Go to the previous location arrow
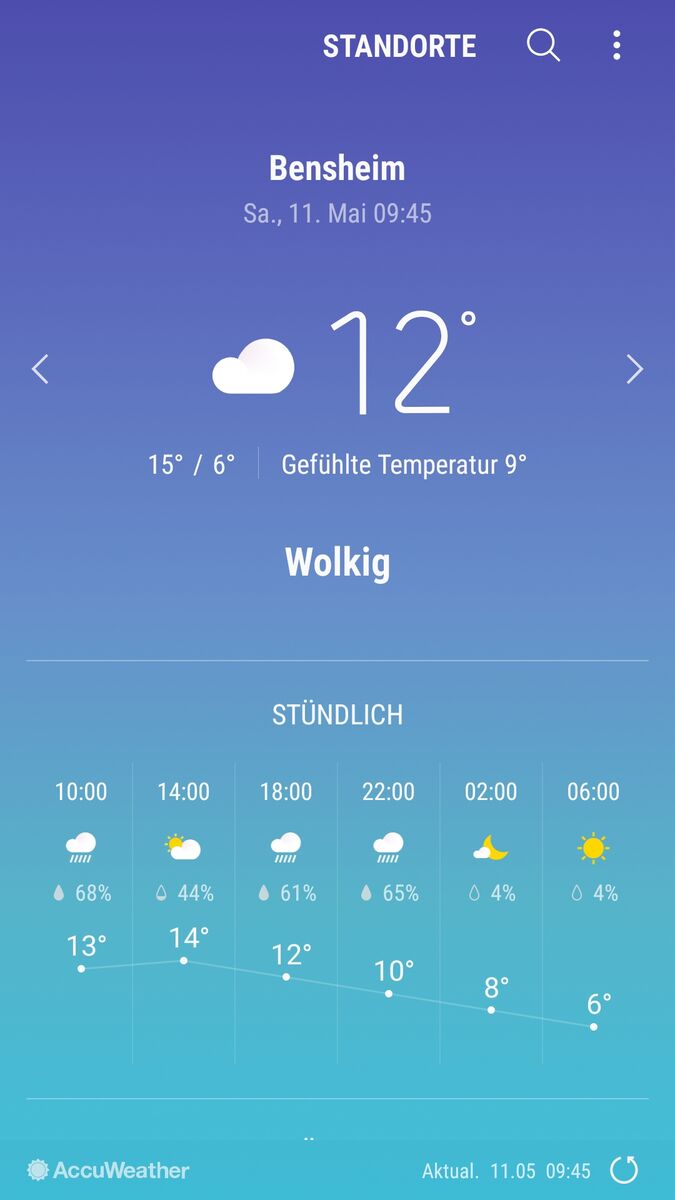Image resolution: width=675 pixels, height=1200 pixels. [x=40, y=369]
